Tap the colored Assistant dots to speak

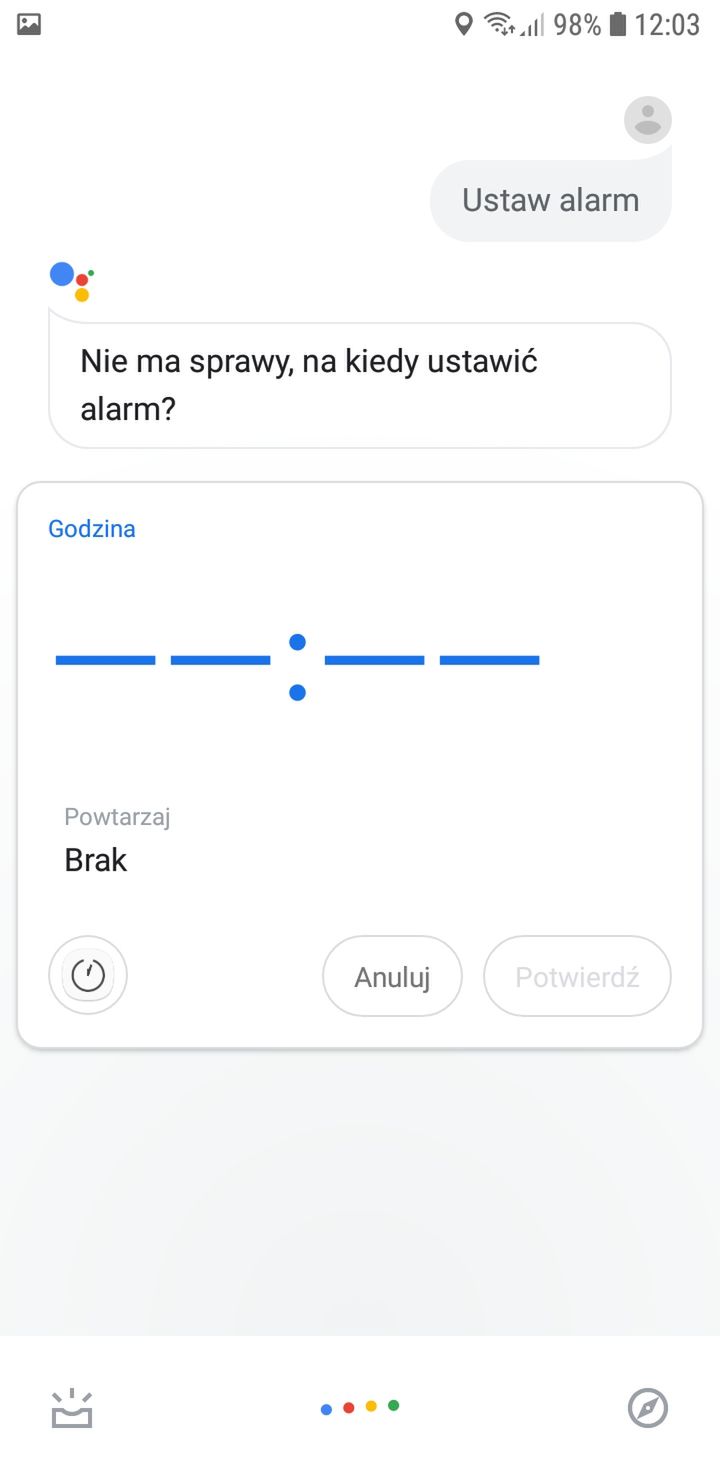pyautogui.click(x=360, y=1407)
